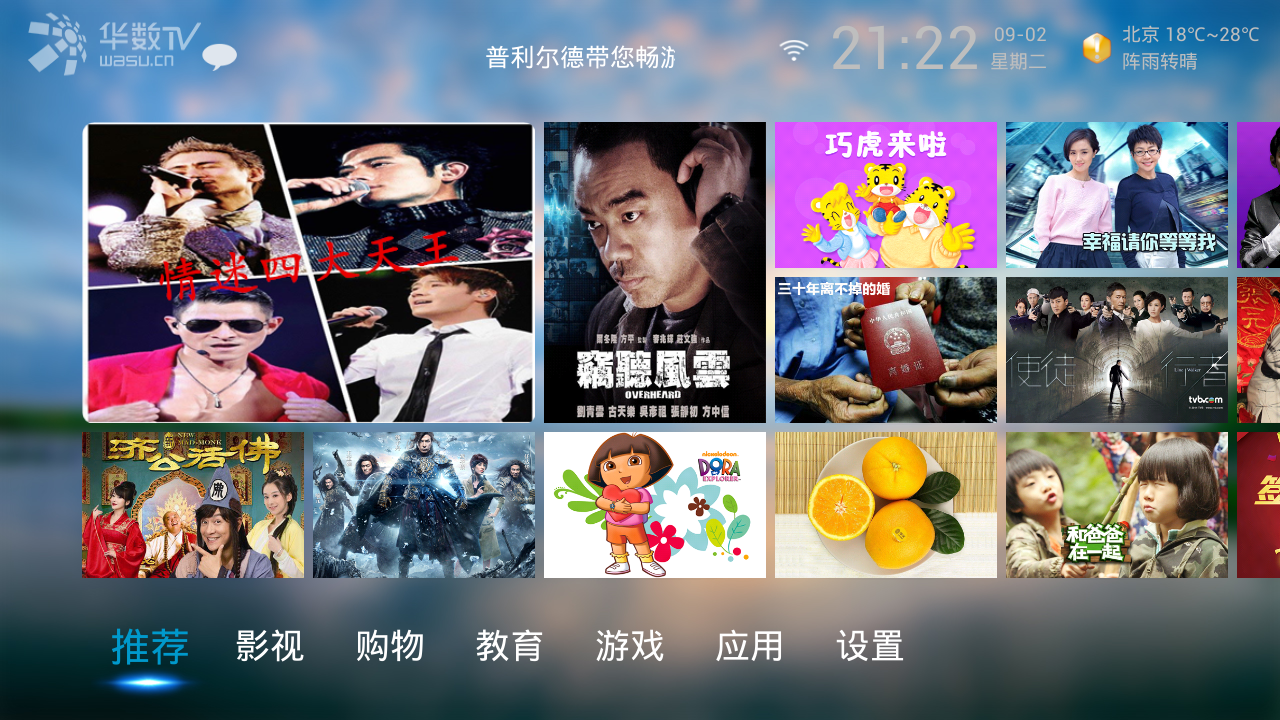Image resolution: width=1280 pixels, height=720 pixels.
Task: Go to the 购物 tab
Action: click(x=390, y=647)
